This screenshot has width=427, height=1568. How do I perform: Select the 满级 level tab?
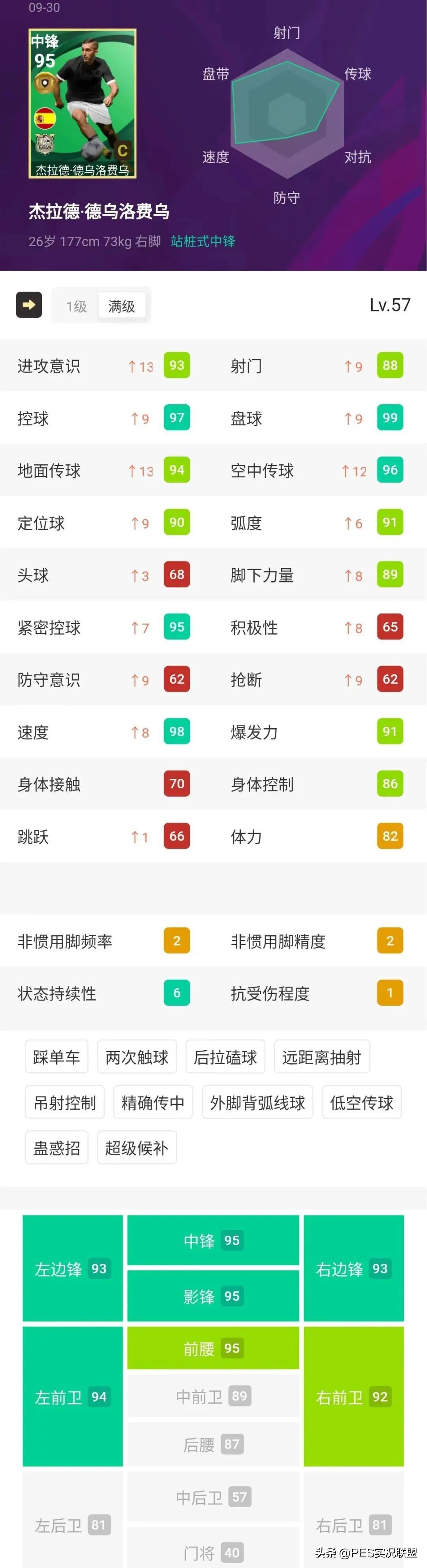click(x=122, y=306)
